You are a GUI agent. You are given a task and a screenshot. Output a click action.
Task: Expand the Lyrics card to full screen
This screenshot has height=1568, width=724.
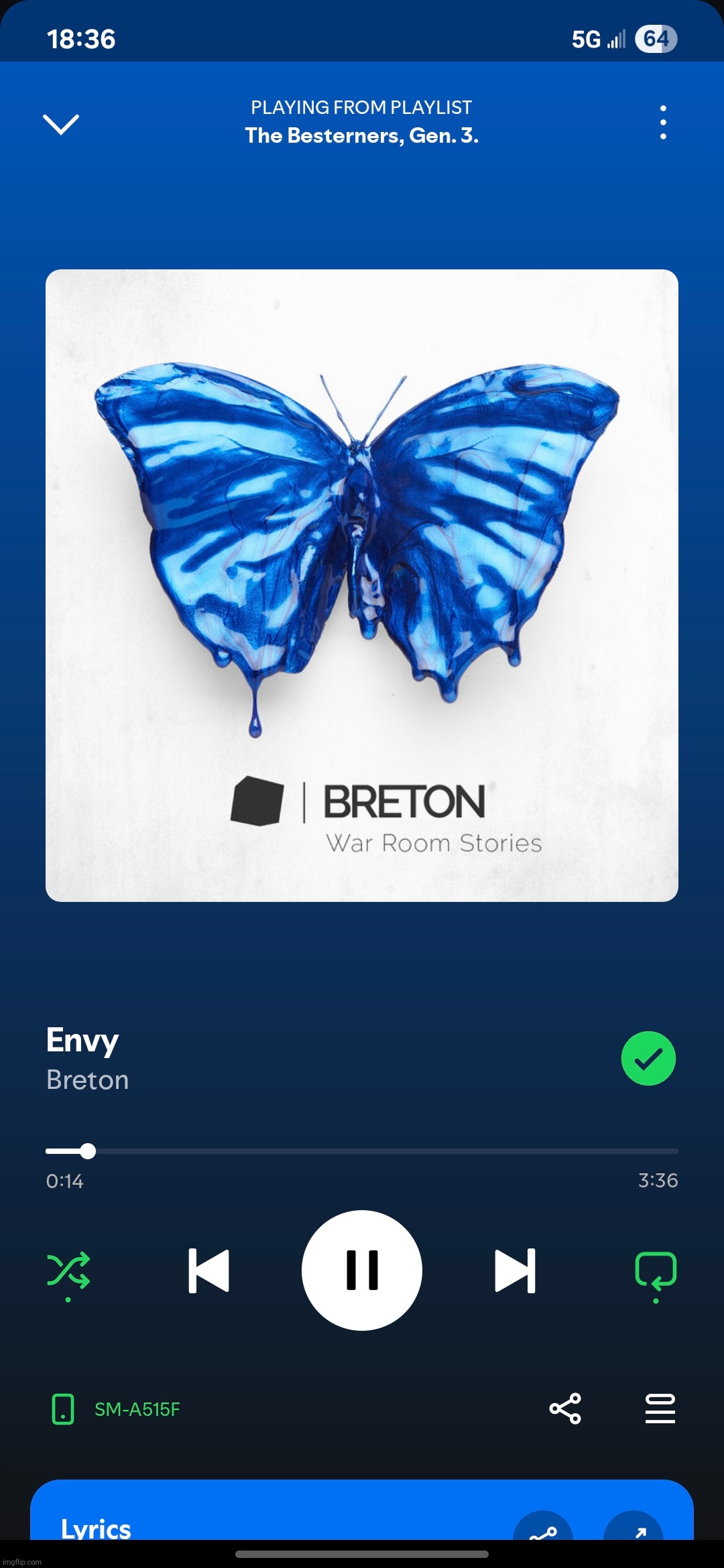(633, 1528)
